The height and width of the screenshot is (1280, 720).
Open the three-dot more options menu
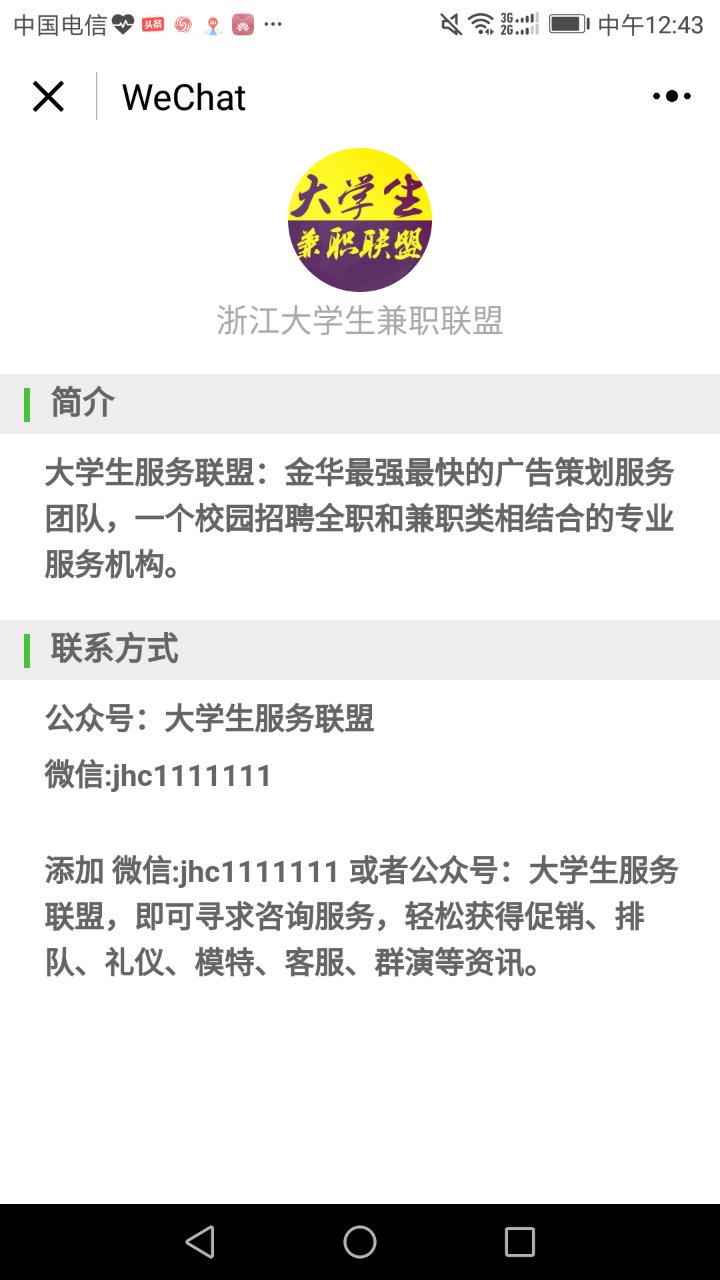(x=671, y=97)
